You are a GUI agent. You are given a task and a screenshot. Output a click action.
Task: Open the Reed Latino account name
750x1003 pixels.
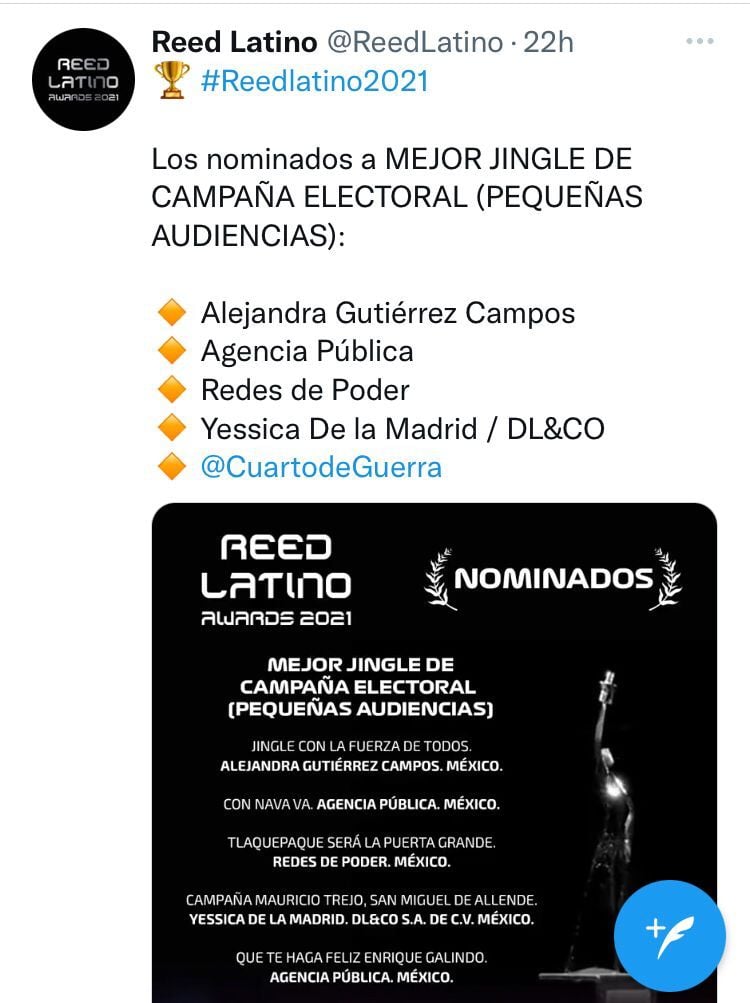(x=234, y=42)
